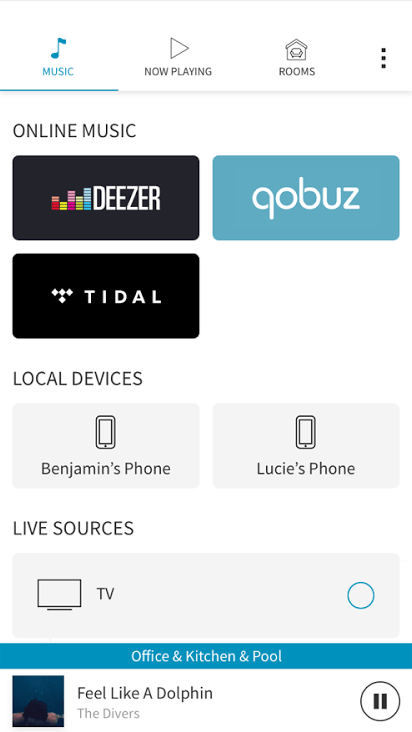Browse music on Lucie's Phone
Viewport: 412px width, 732px height.
pyautogui.click(x=306, y=446)
